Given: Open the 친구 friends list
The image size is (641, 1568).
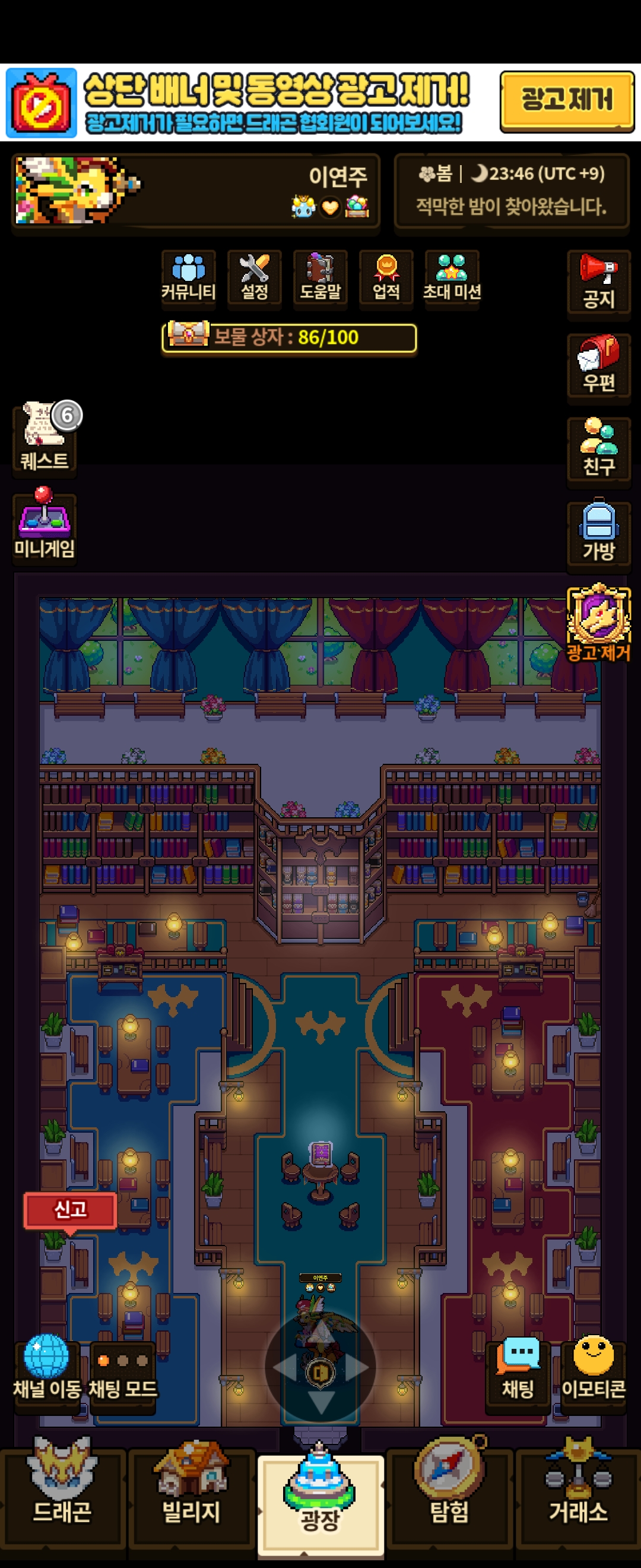Looking at the screenshot, I should pyautogui.click(x=598, y=449).
